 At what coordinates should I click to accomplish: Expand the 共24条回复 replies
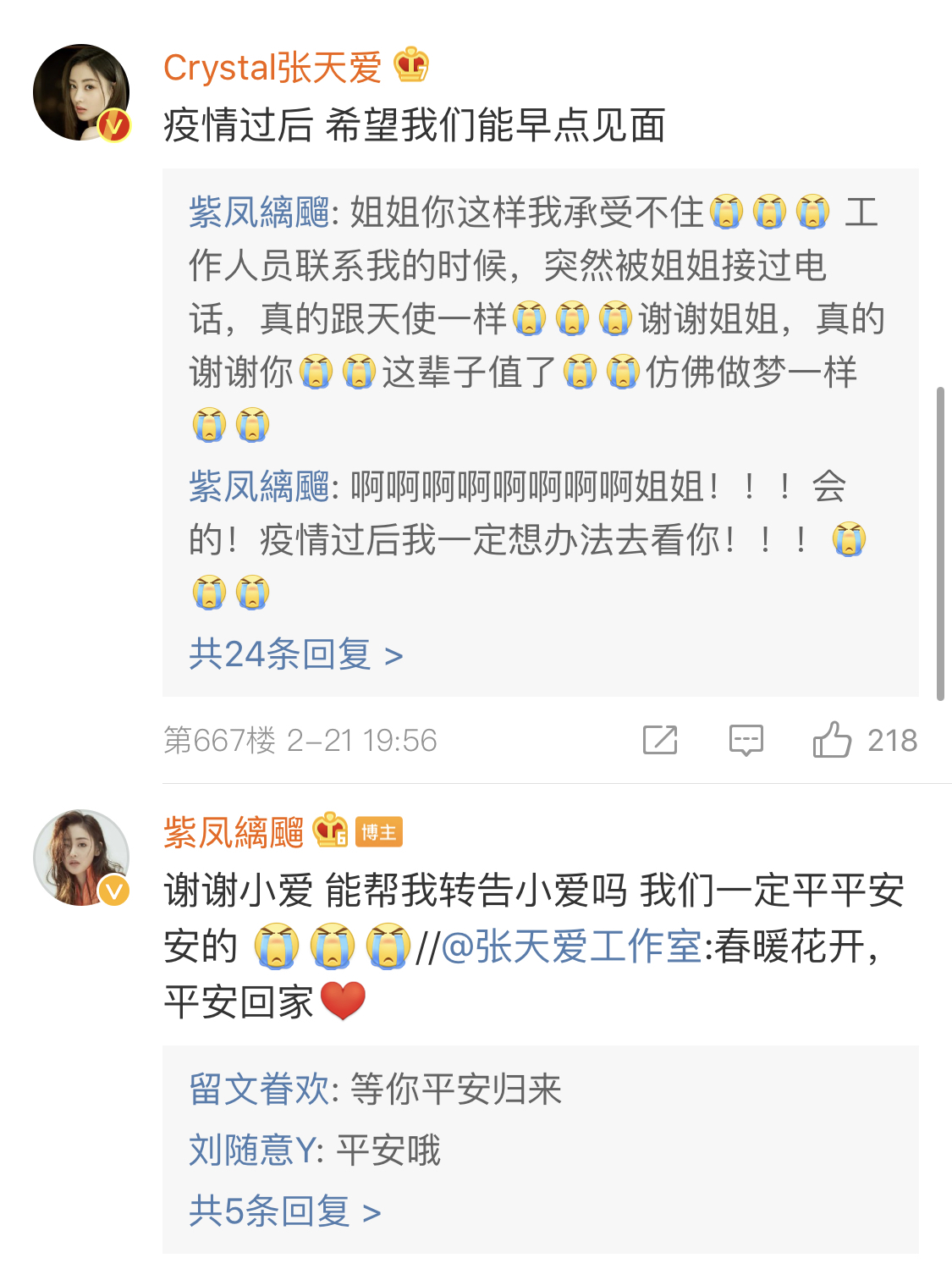pos(295,654)
